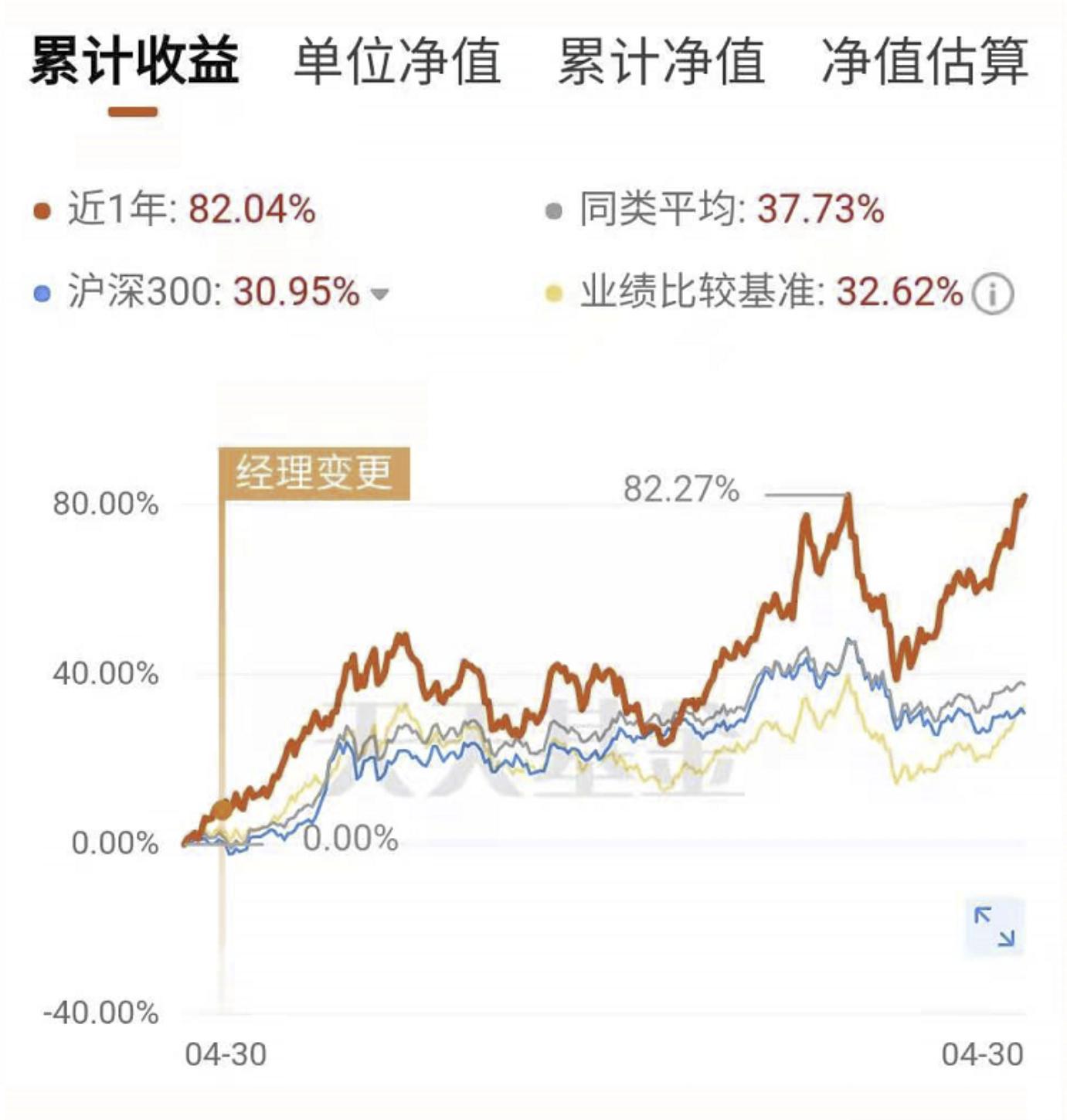Expand the chart to fullscreen
The height and width of the screenshot is (1120, 1067).
coord(994,927)
